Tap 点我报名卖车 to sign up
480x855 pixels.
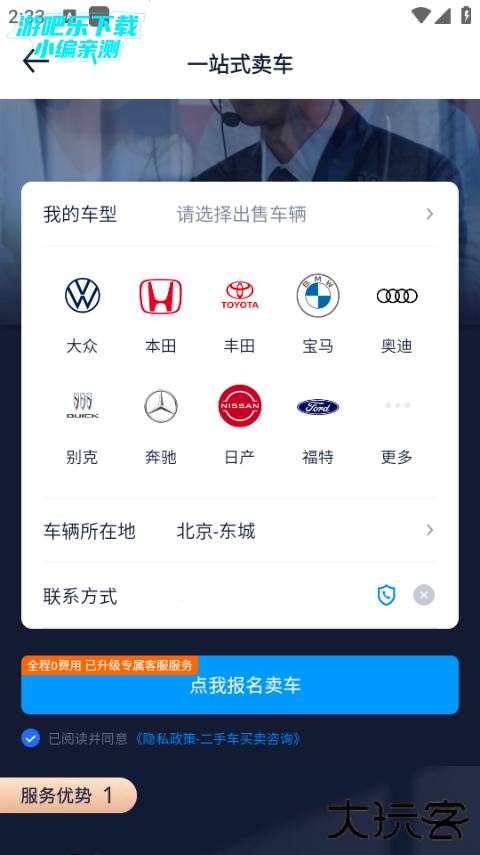tap(239, 685)
